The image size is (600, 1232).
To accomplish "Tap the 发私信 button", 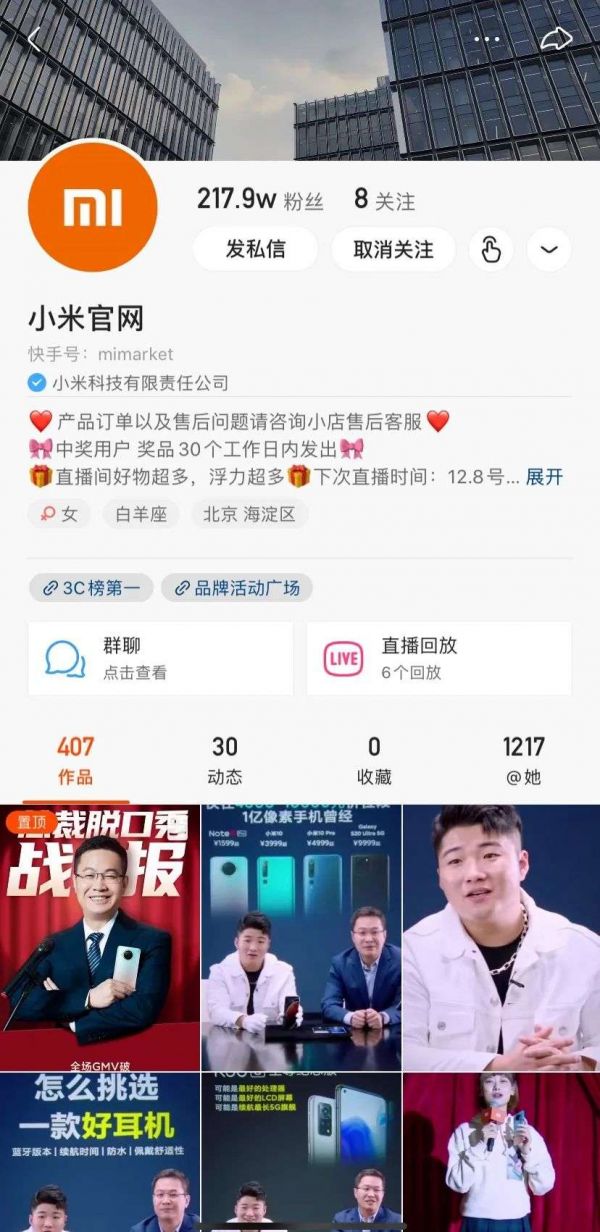I will click(255, 249).
